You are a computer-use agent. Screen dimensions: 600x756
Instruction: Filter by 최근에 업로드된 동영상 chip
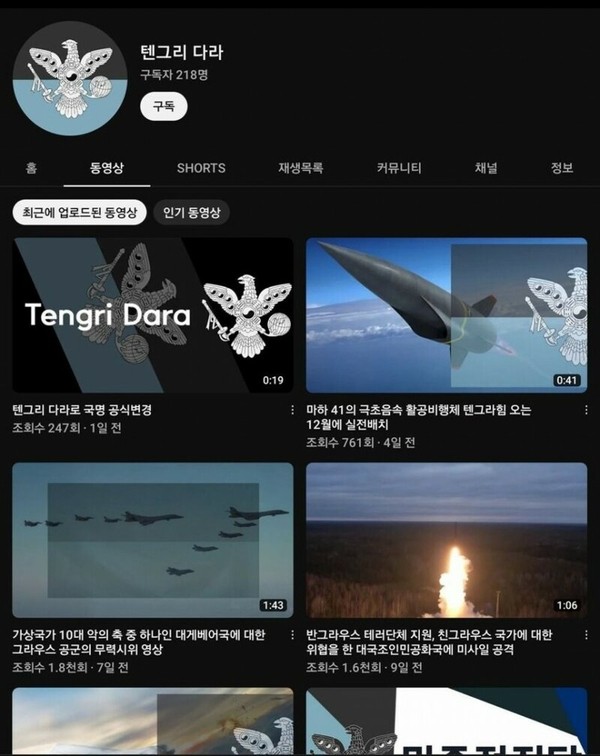(79, 212)
